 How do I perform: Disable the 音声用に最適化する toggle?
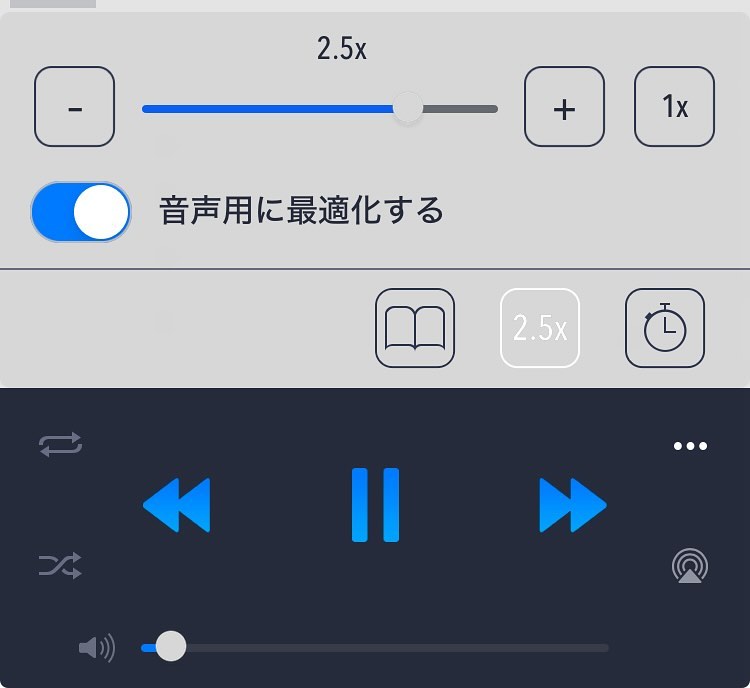point(81,212)
